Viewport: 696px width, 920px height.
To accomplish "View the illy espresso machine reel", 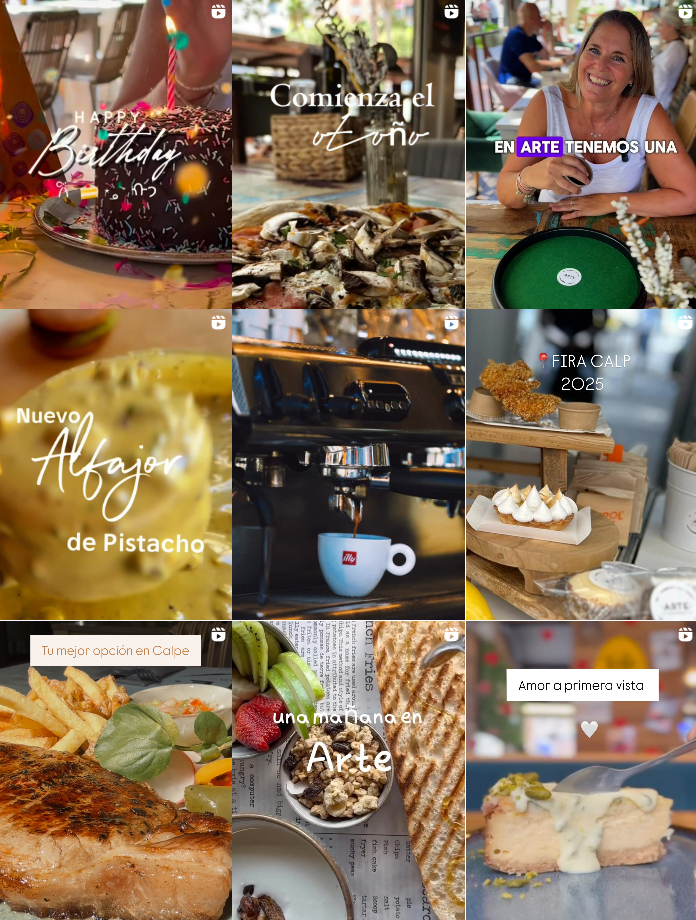I will [348, 464].
